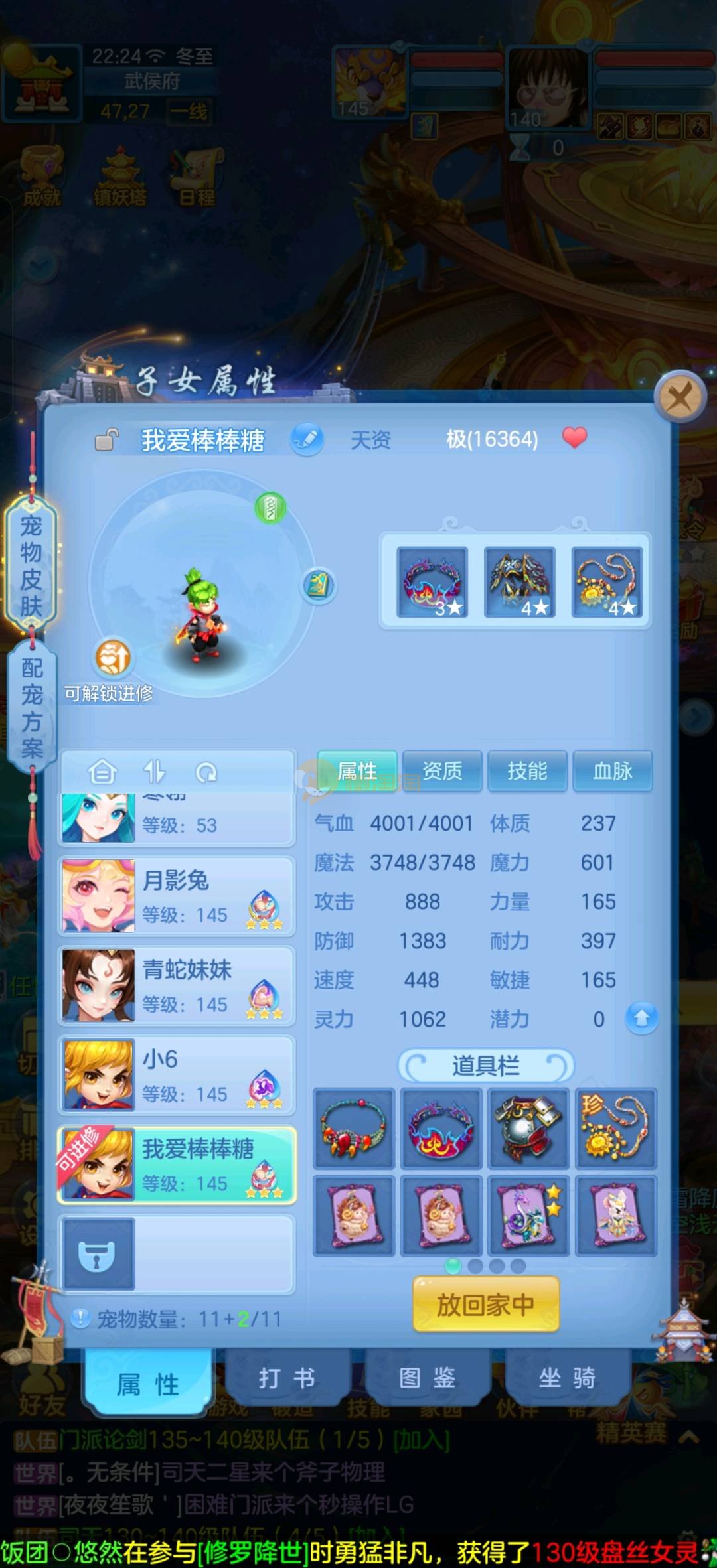Open the 坐骑 bottom tab
The image size is (717, 1568).
[567, 1378]
